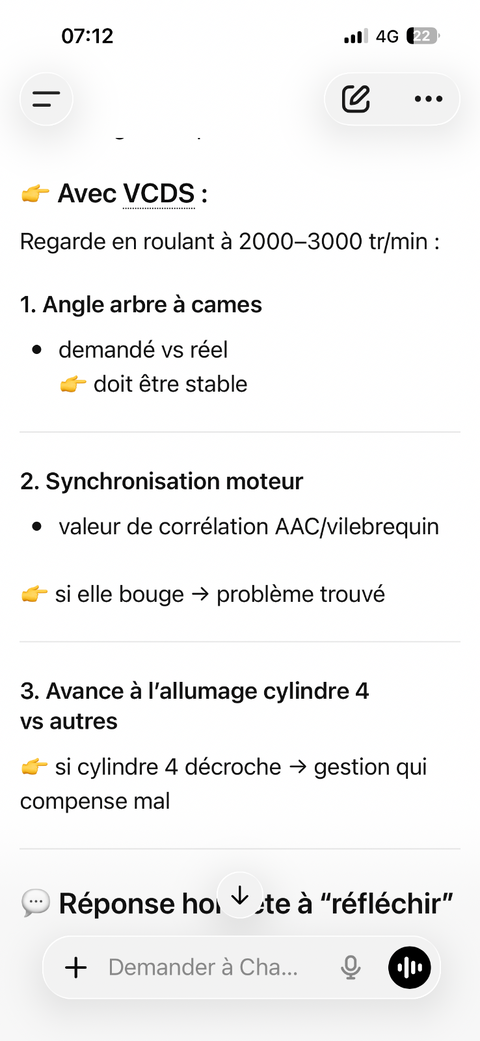The width and height of the screenshot is (480, 1041).
Task: Tap the dotted-underlined VCDS term
Action: point(159,195)
